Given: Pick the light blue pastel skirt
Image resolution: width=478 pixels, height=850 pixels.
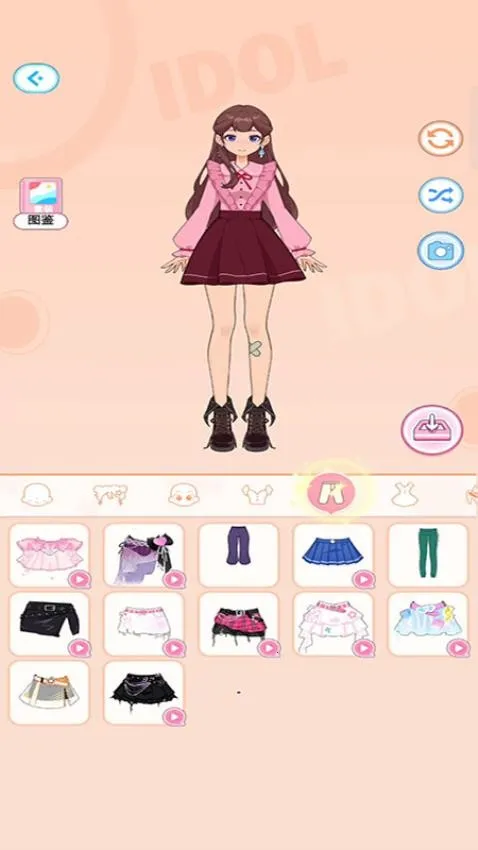Looking at the screenshot, I should pos(428,624).
